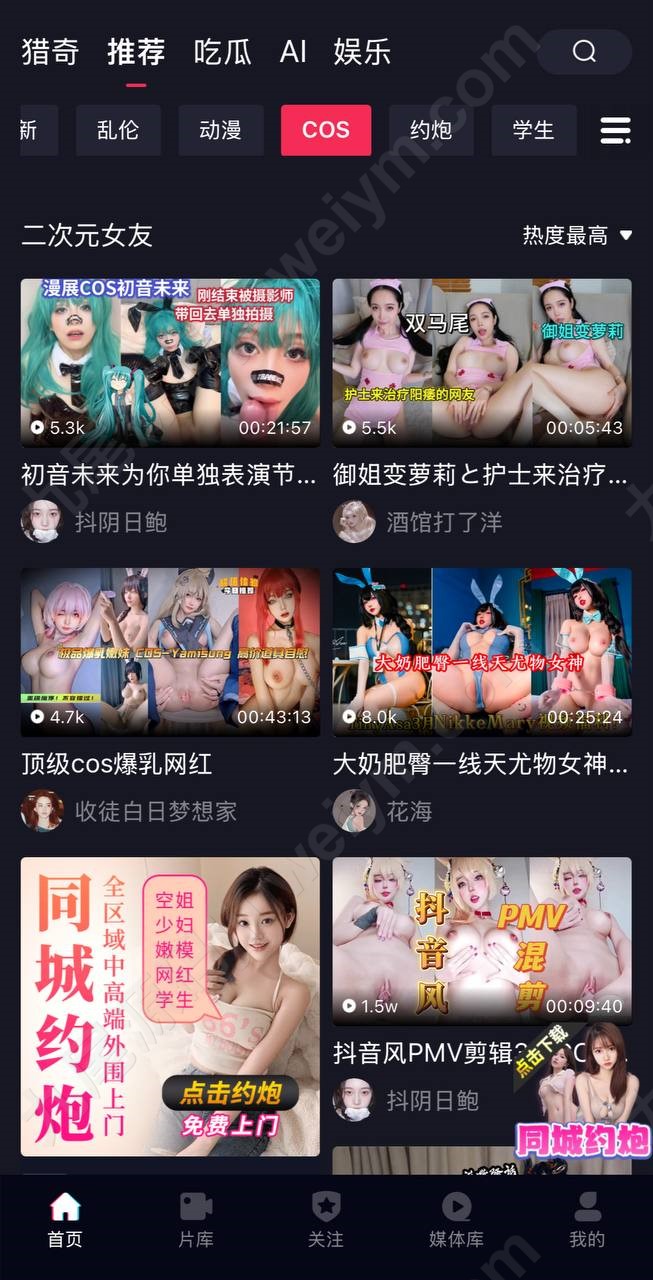Go to the 关注 bottom tab
This screenshot has height=1280, width=653.
[326, 1220]
